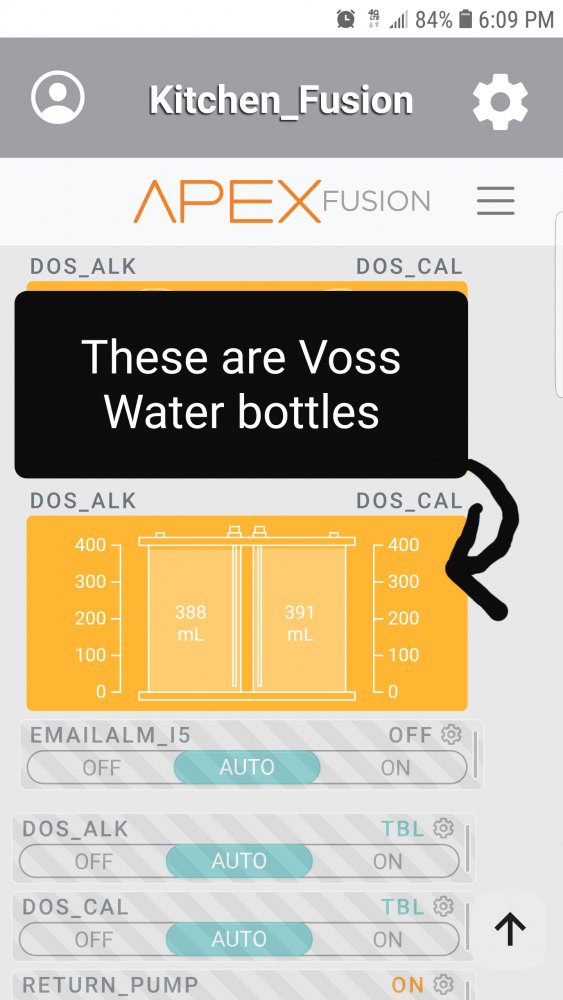Set EMAILALM_I5 to AUTO
The image size is (563, 1000).
[247, 767]
